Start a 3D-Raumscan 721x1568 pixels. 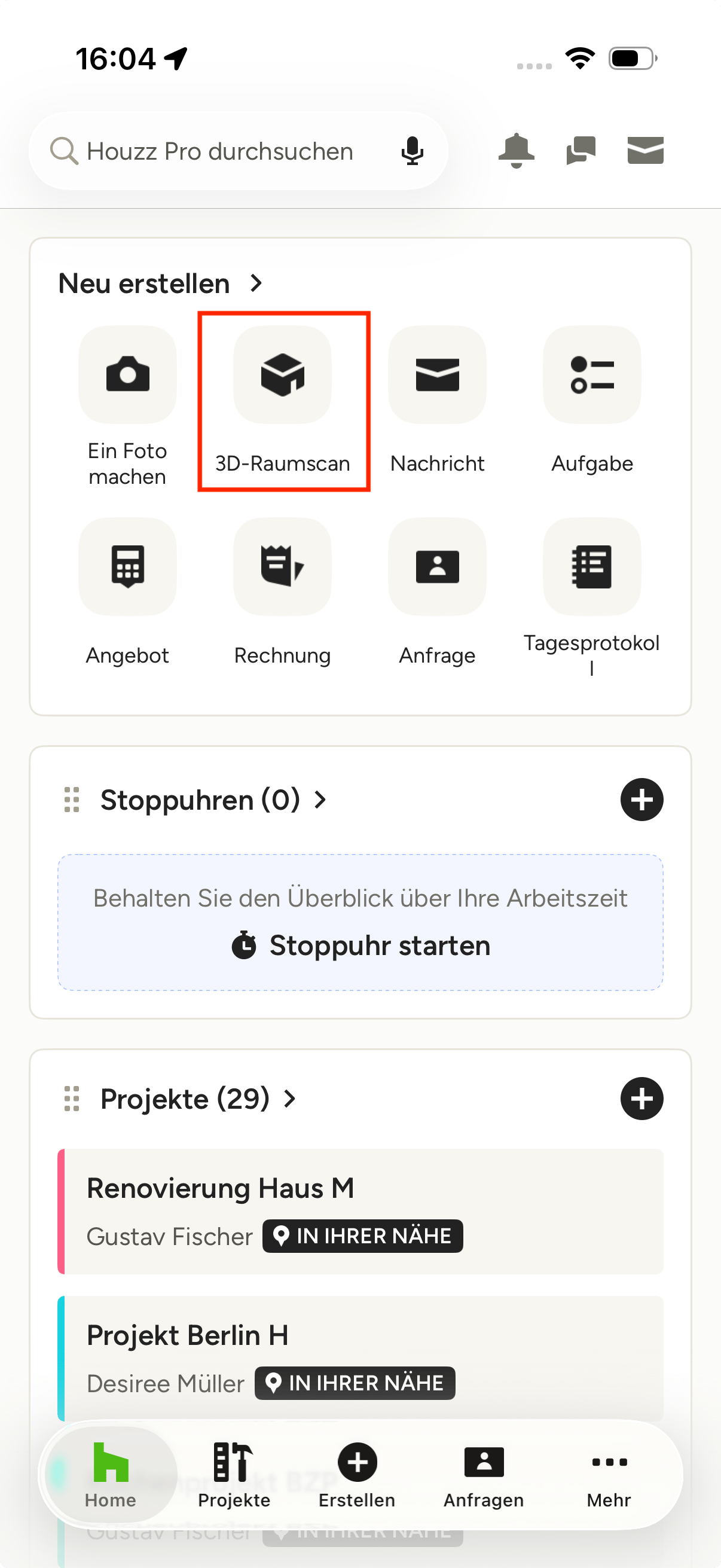pyautogui.click(x=283, y=401)
